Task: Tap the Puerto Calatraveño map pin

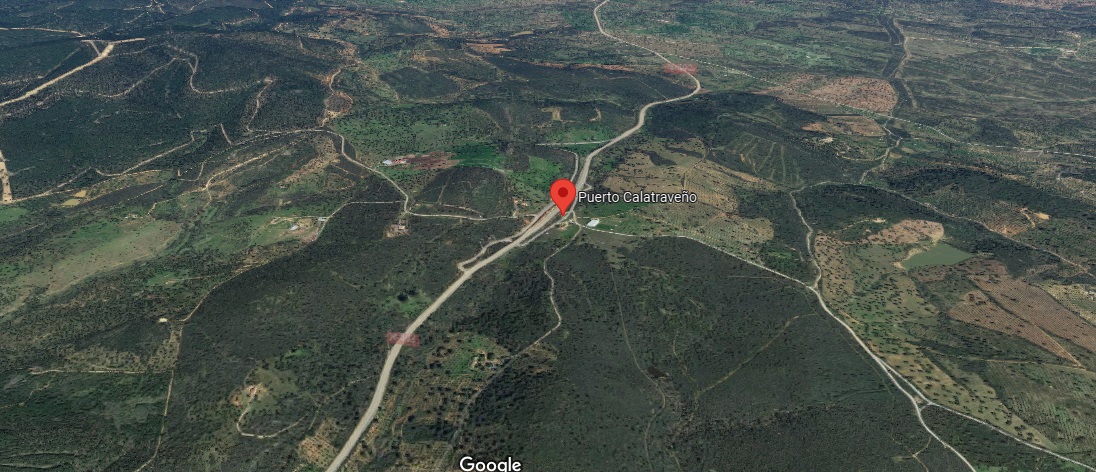Action: (x=564, y=194)
